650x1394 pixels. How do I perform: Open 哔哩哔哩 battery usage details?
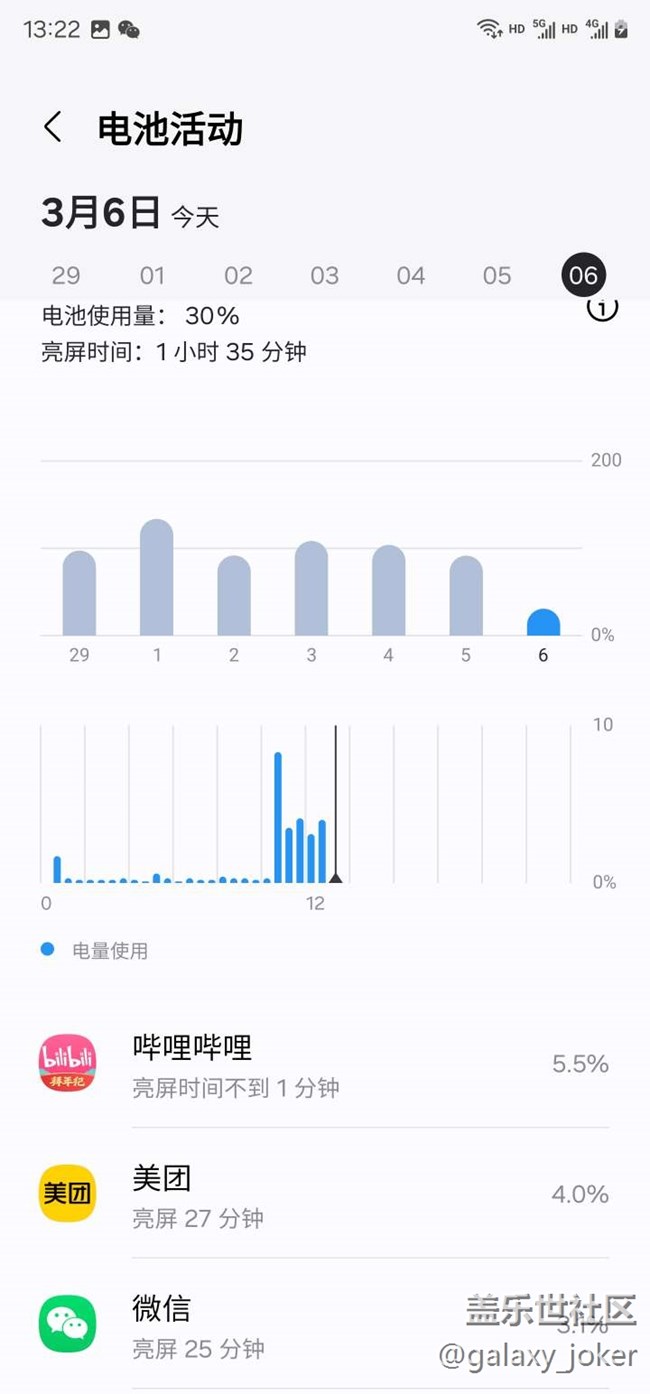[x=325, y=1063]
